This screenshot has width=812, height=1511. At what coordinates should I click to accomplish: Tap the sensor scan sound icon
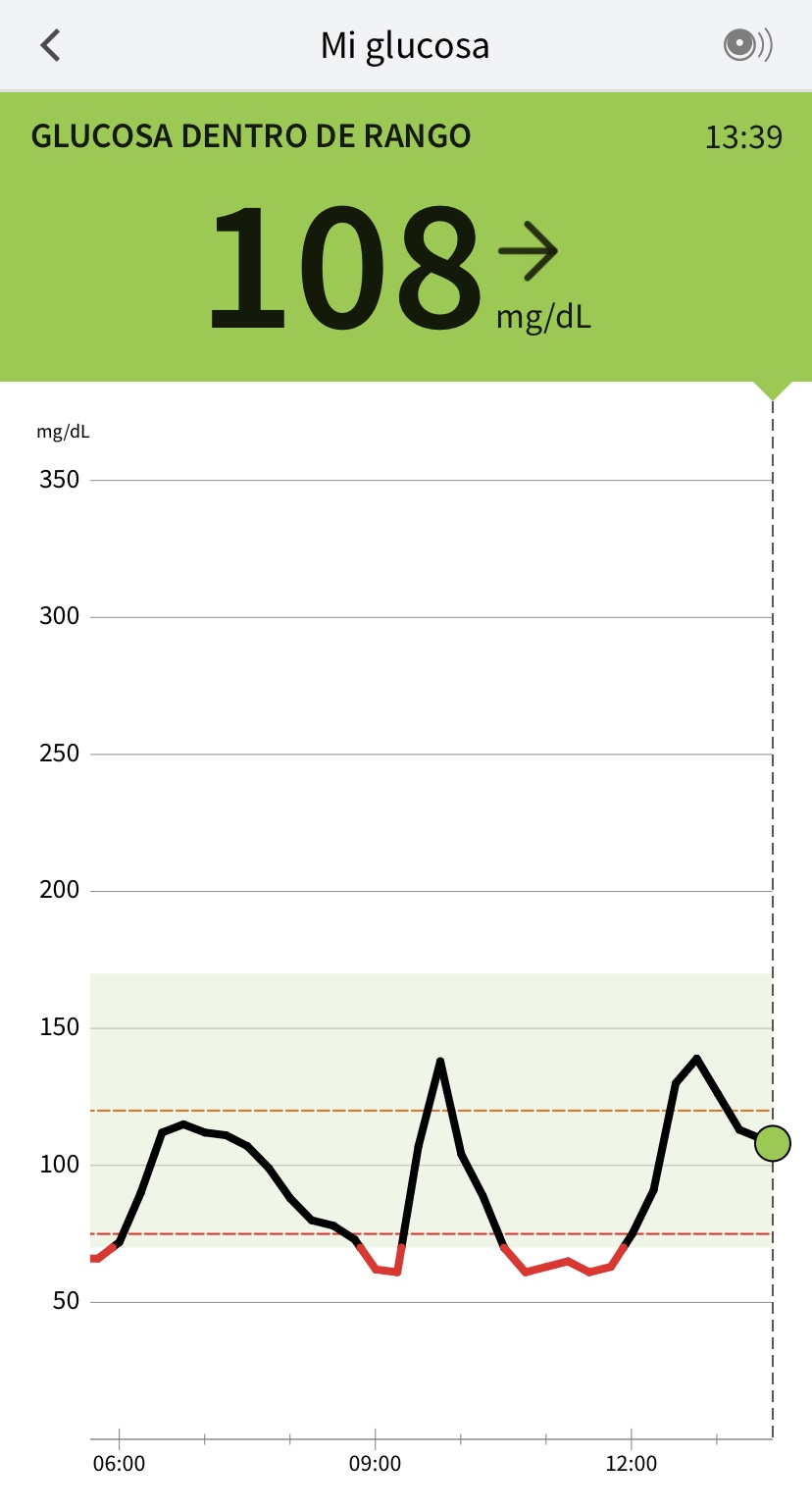[x=747, y=45]
